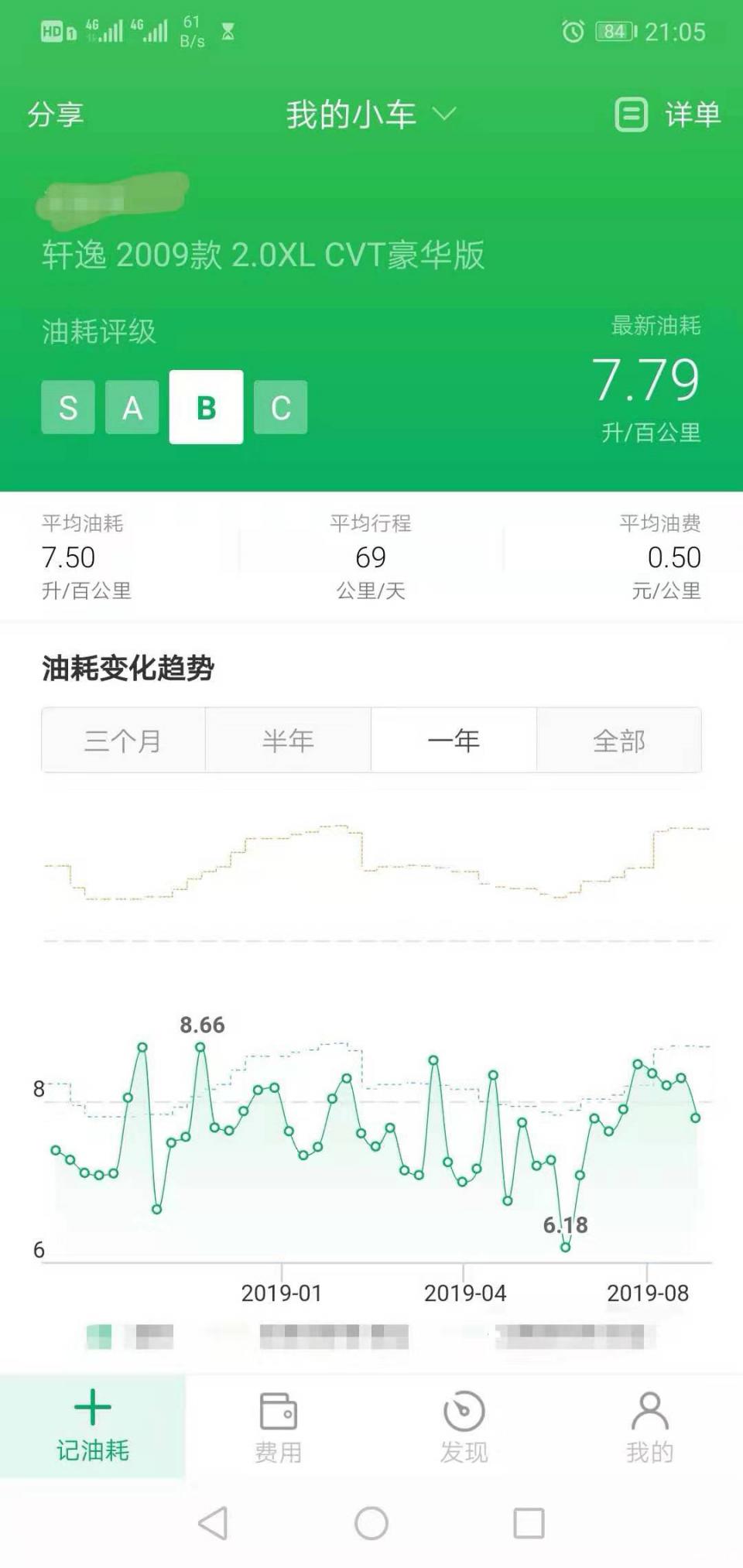Go back with the system back button
Screen dimensions: 743x1568
(x=214, y=1523)
